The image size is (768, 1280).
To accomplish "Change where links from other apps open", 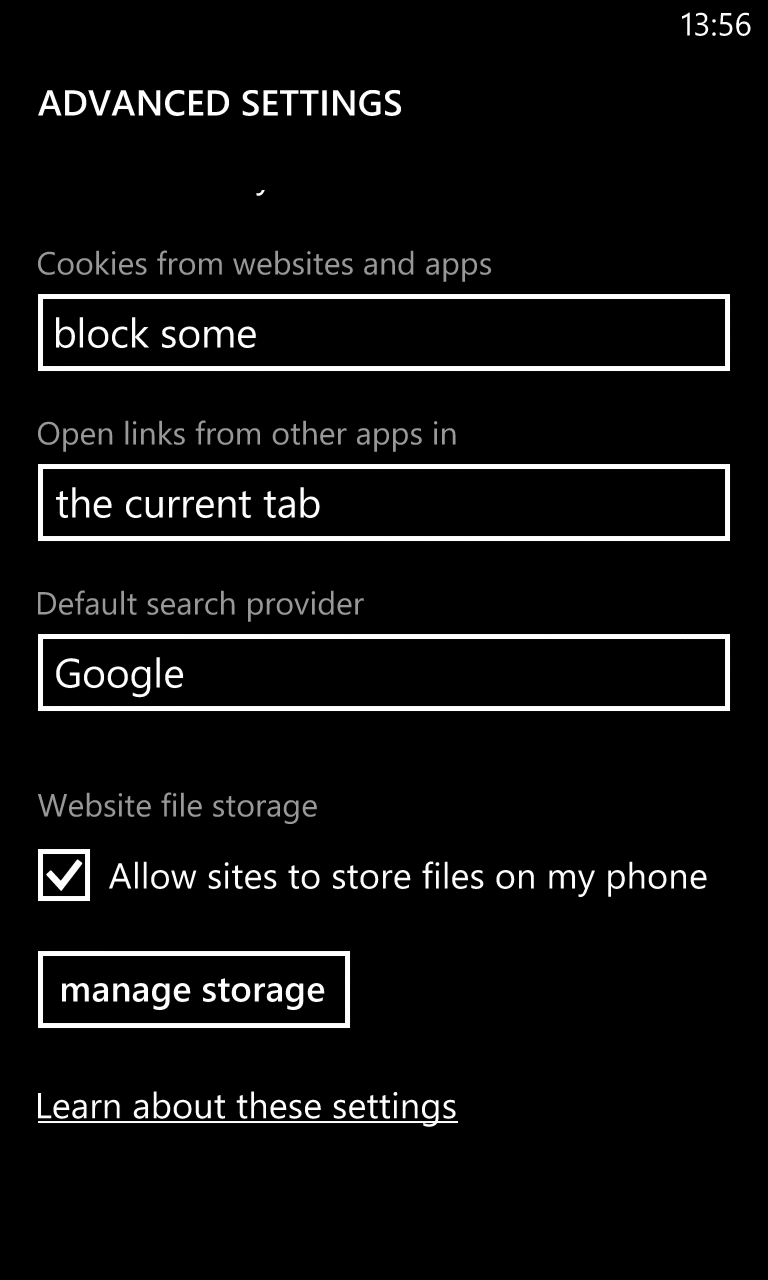I will (x=384, y=503).
